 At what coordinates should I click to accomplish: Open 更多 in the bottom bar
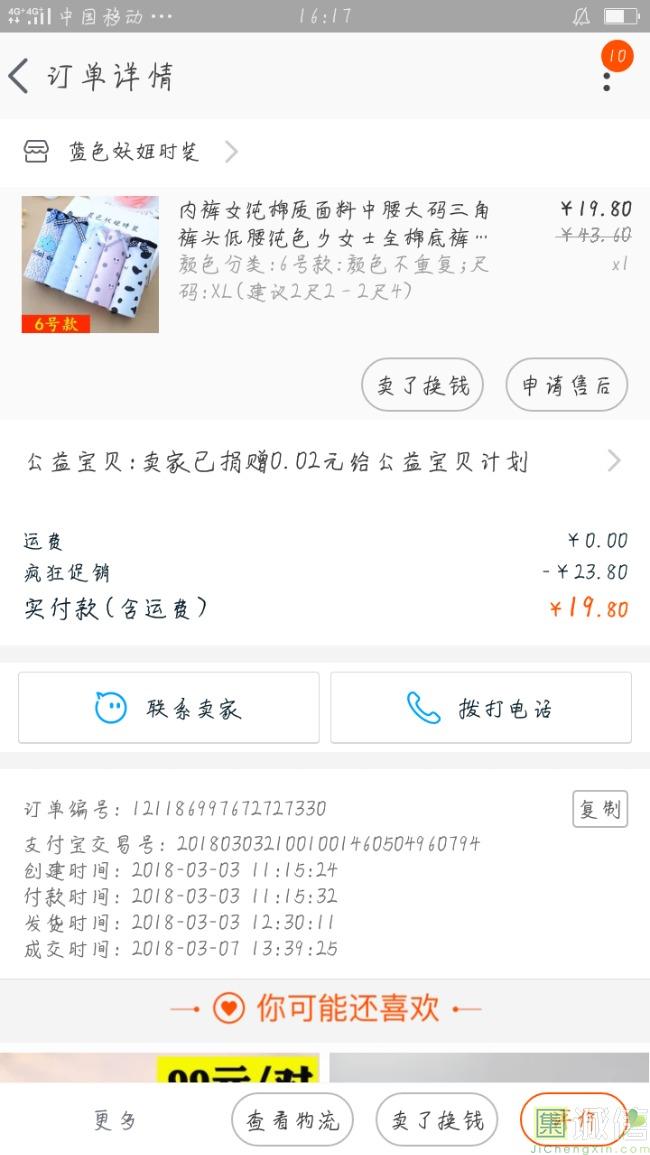click(x=115, y=1120)
